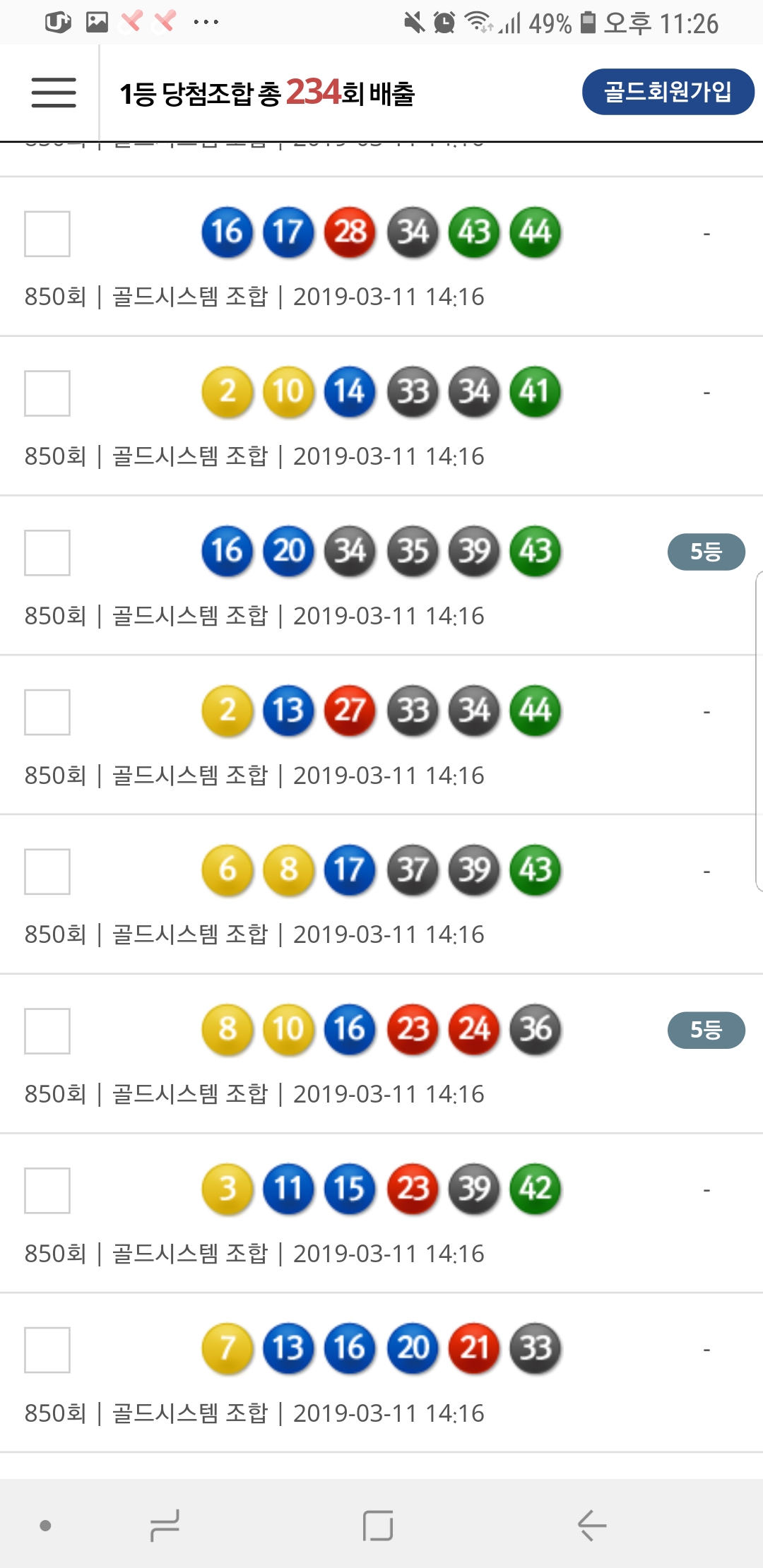Mark checkbox of 2 13 27 33 34 44
Screen dimensions: 763x1568
click(47, 712)
